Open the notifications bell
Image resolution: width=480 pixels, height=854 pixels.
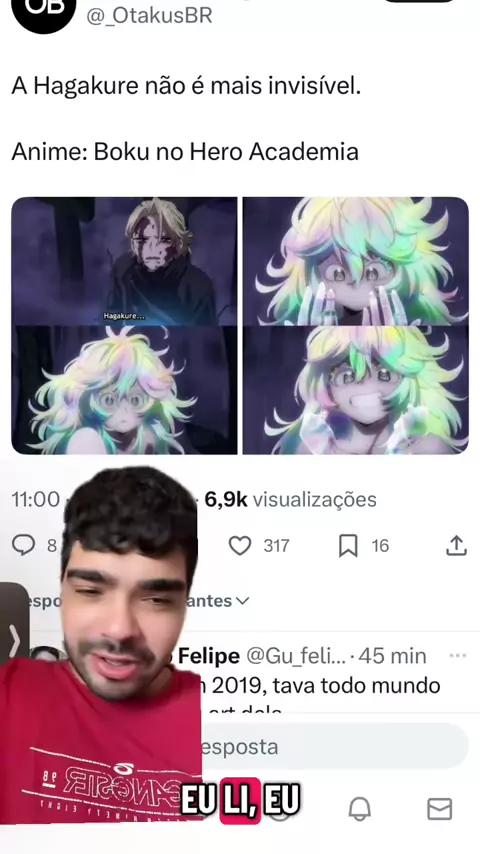pyautogui.click(x=360, y=809)
